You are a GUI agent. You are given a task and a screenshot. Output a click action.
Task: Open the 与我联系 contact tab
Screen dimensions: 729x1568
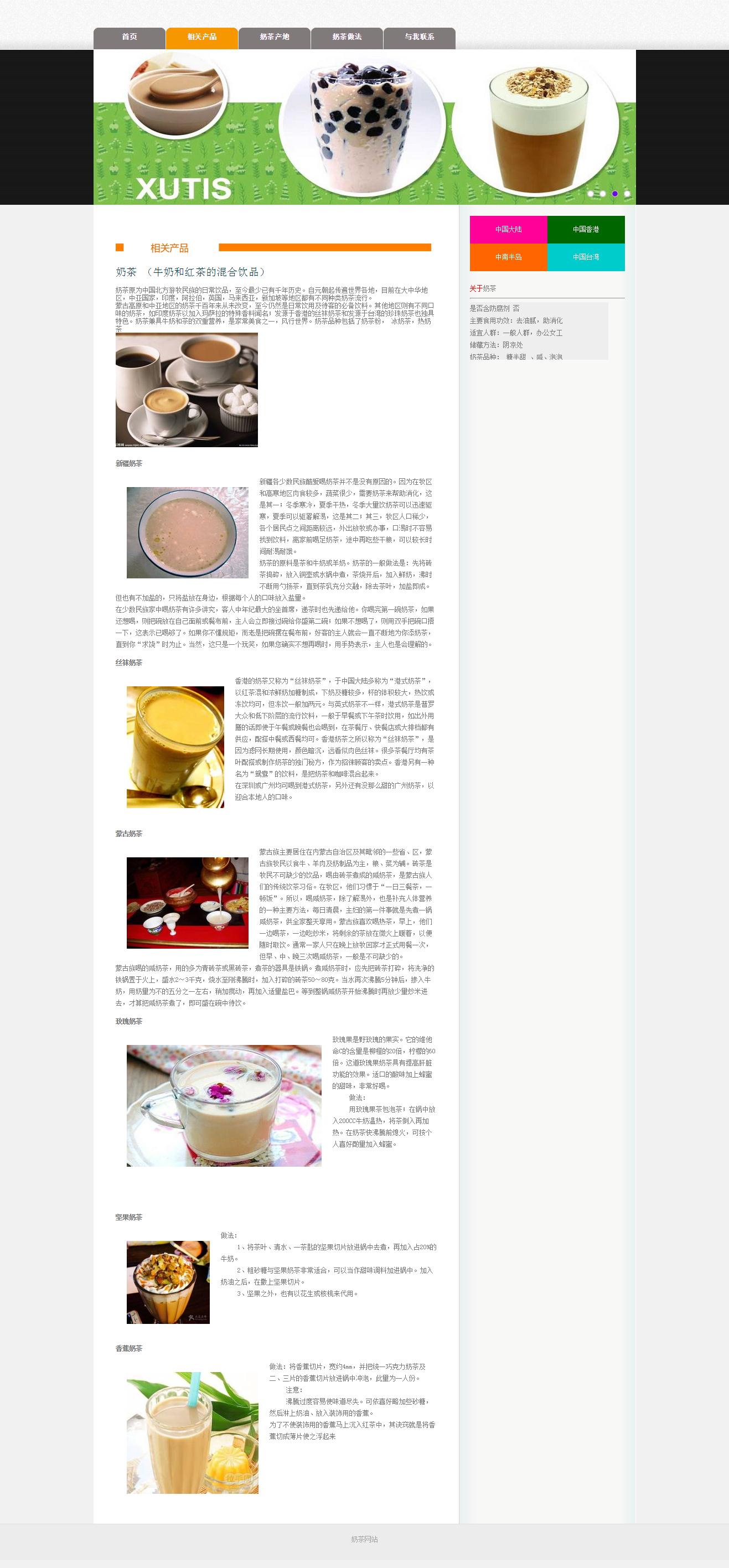(419, 38)
